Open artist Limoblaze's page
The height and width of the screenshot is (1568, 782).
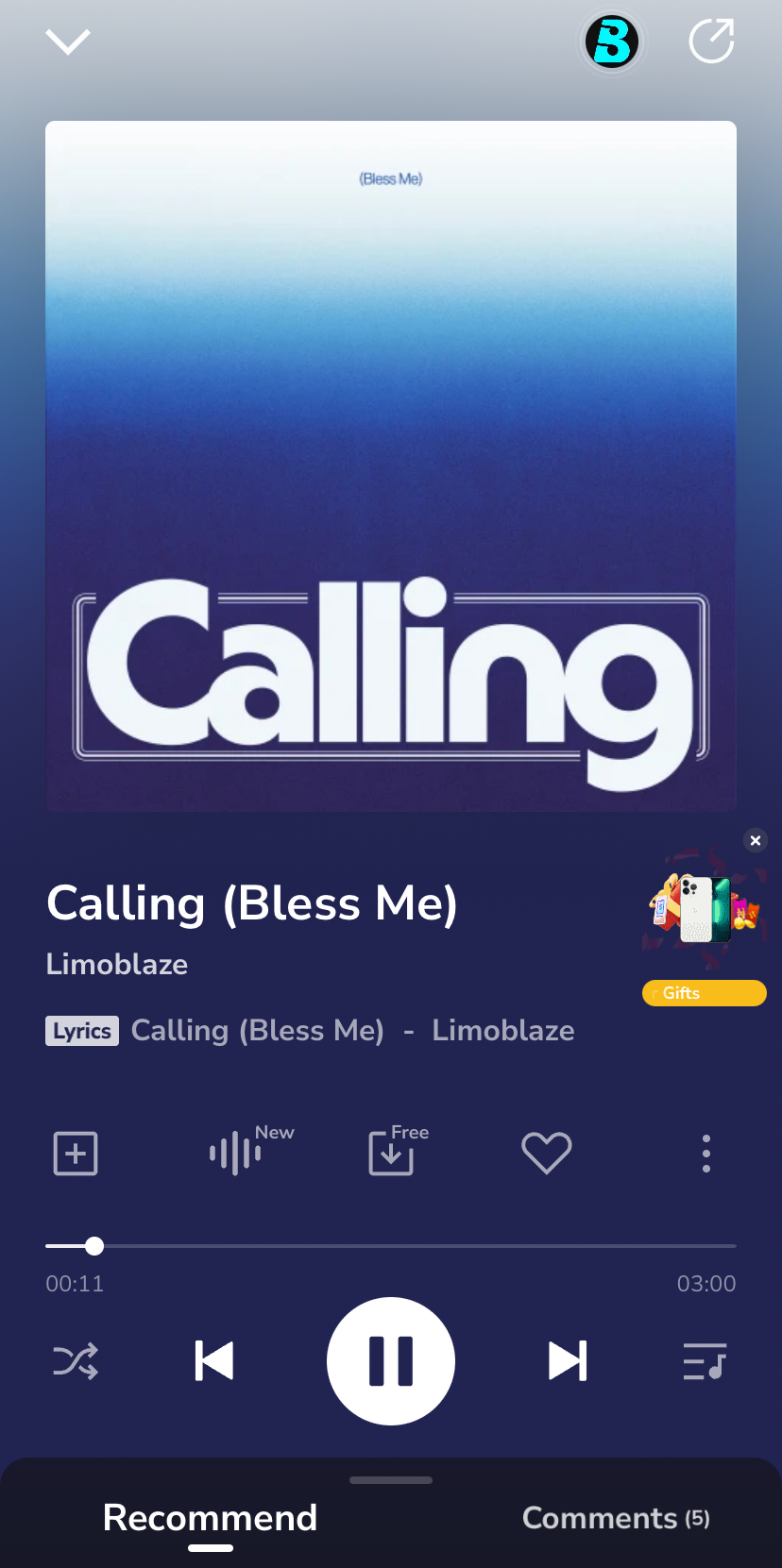pyautogui.click(x=117, y=964)
